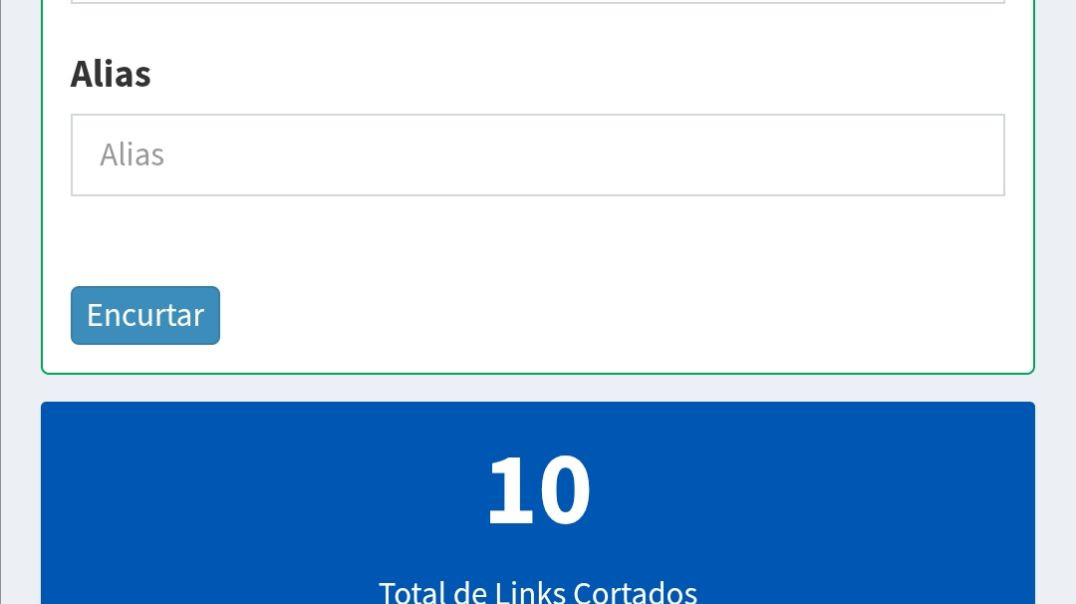Focus the Alias text field
This screenshot has width=1076, height=604.
[537, 155]
